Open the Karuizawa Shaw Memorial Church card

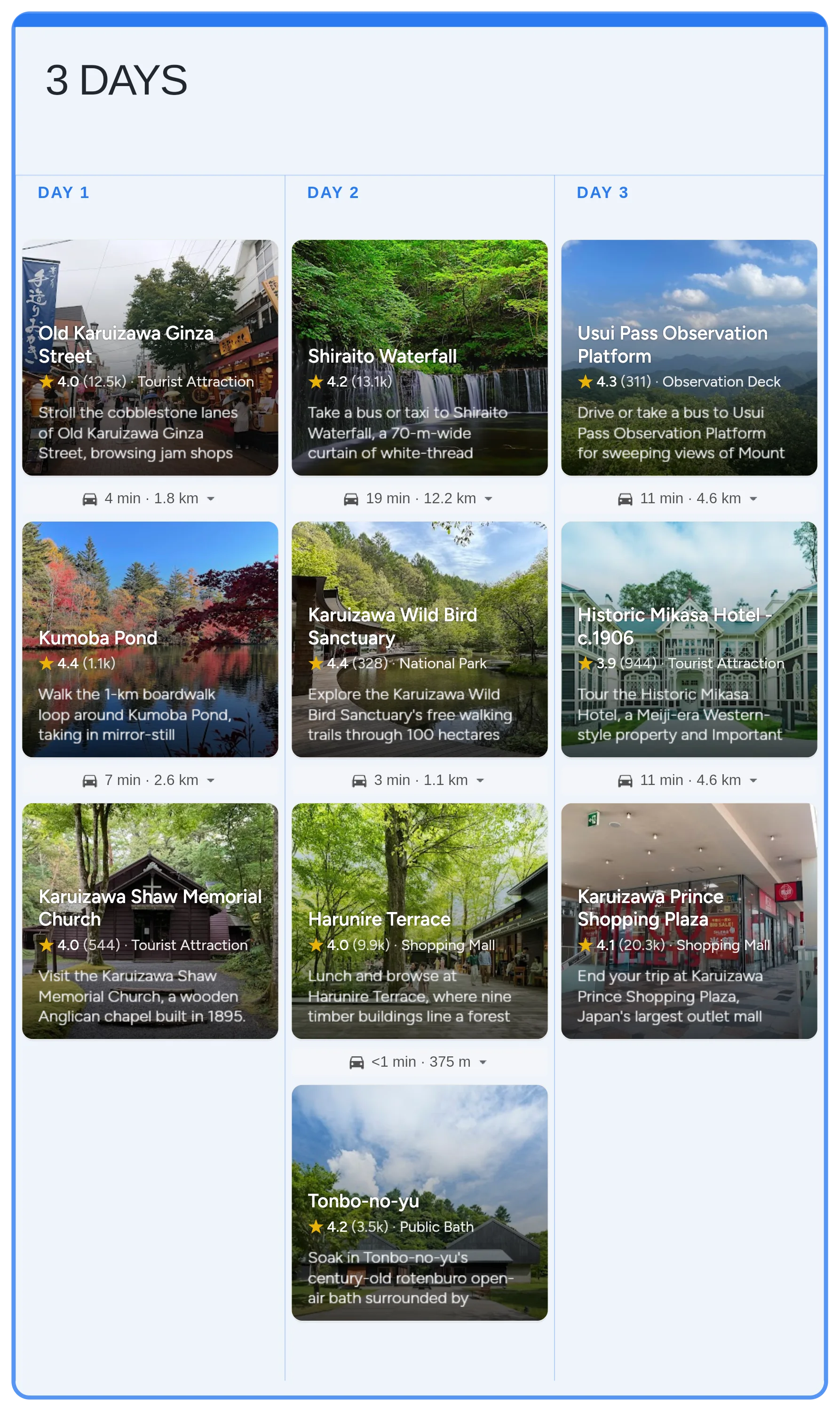pyautogui.click(x=150, y=920)
